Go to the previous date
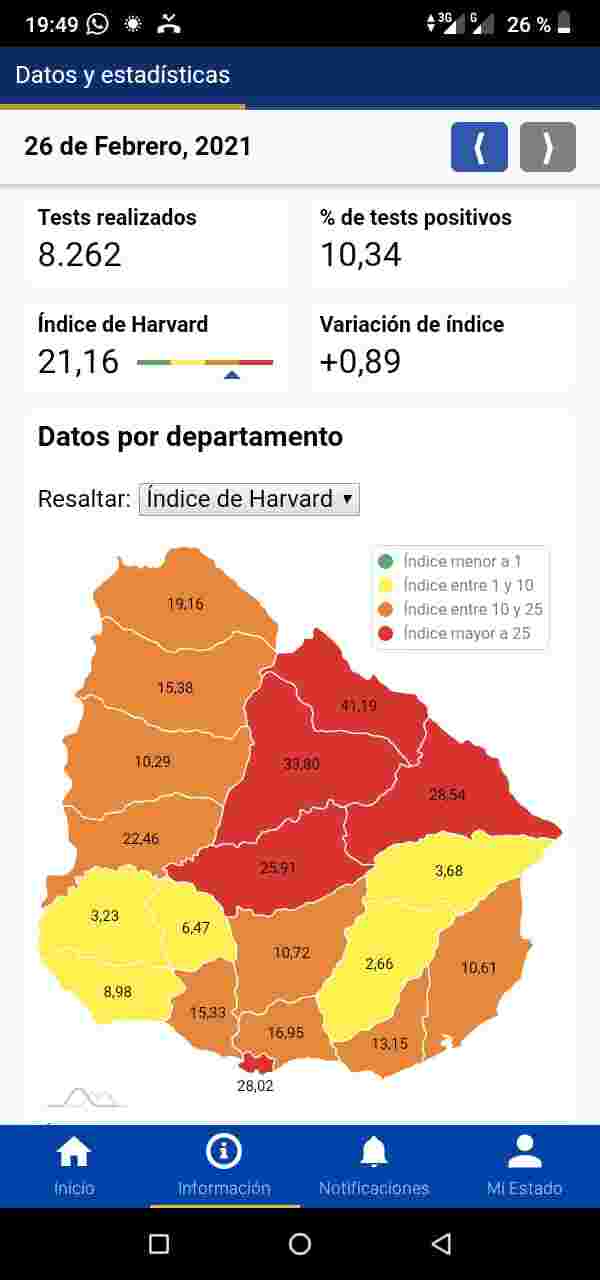600x1280 pixels. coord(479,147)
